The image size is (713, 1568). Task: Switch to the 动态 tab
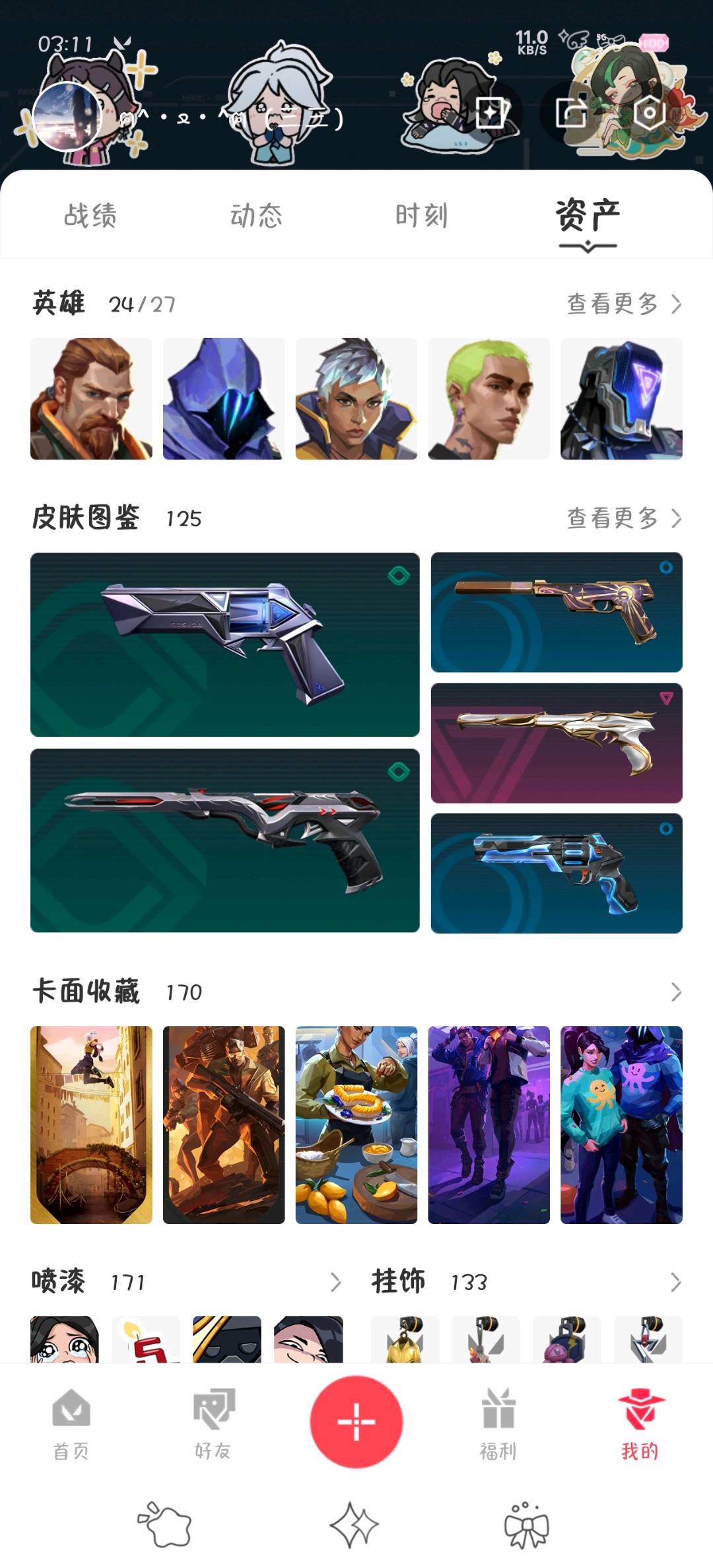pyautogui.click(x=256, y=216)
